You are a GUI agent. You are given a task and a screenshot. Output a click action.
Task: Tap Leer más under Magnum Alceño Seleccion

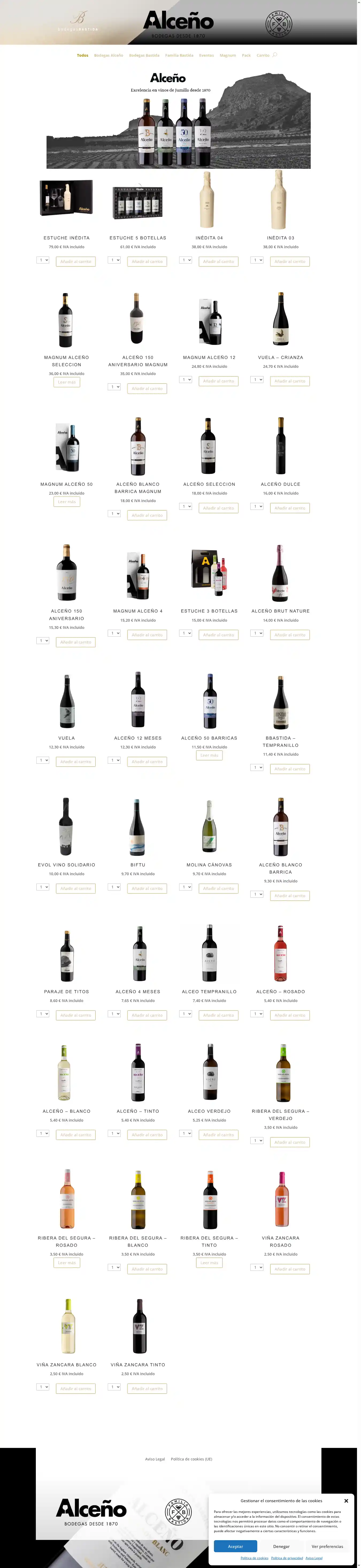click(x=66, y=382)
